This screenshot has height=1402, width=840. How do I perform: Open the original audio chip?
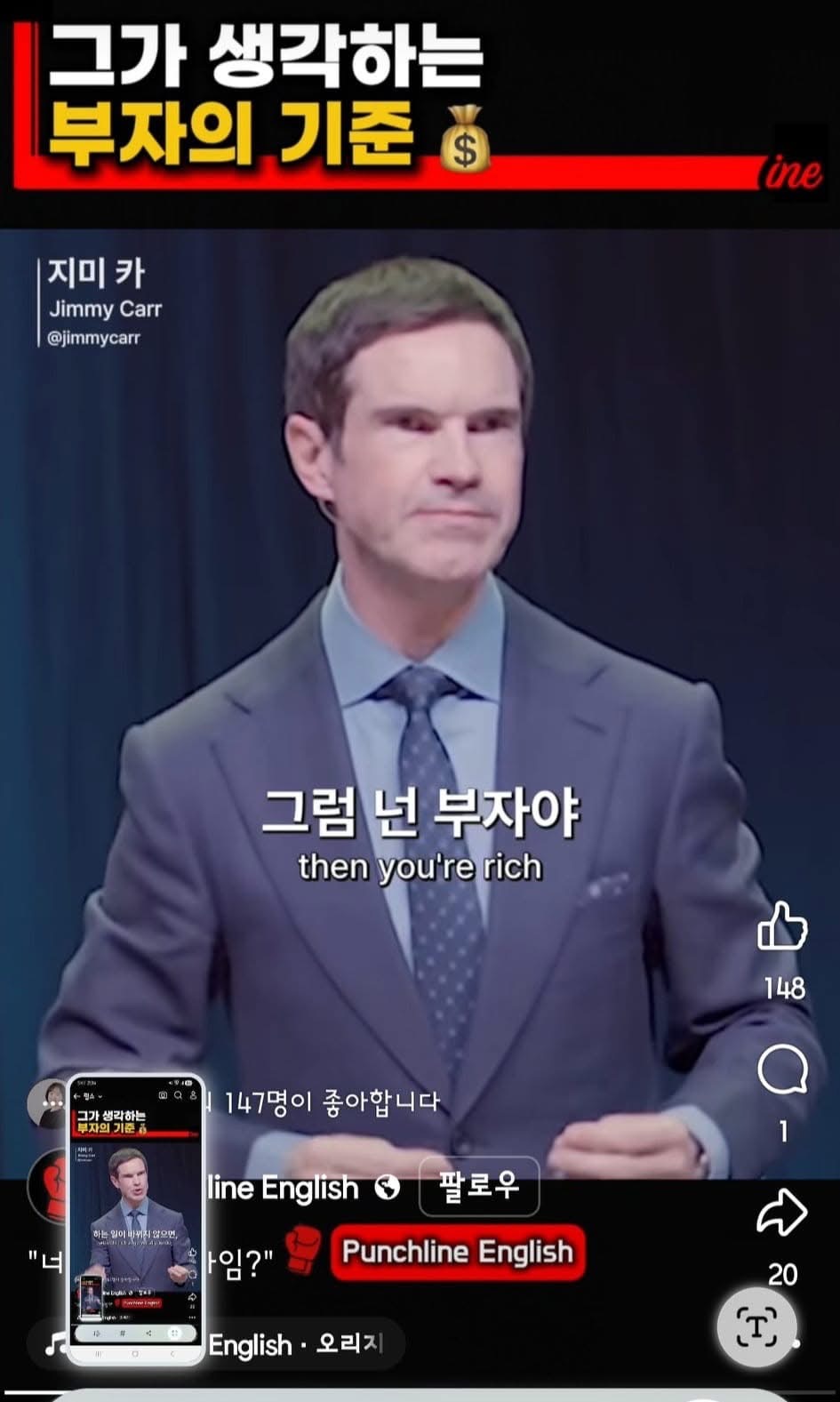(x=298, y=1343)
